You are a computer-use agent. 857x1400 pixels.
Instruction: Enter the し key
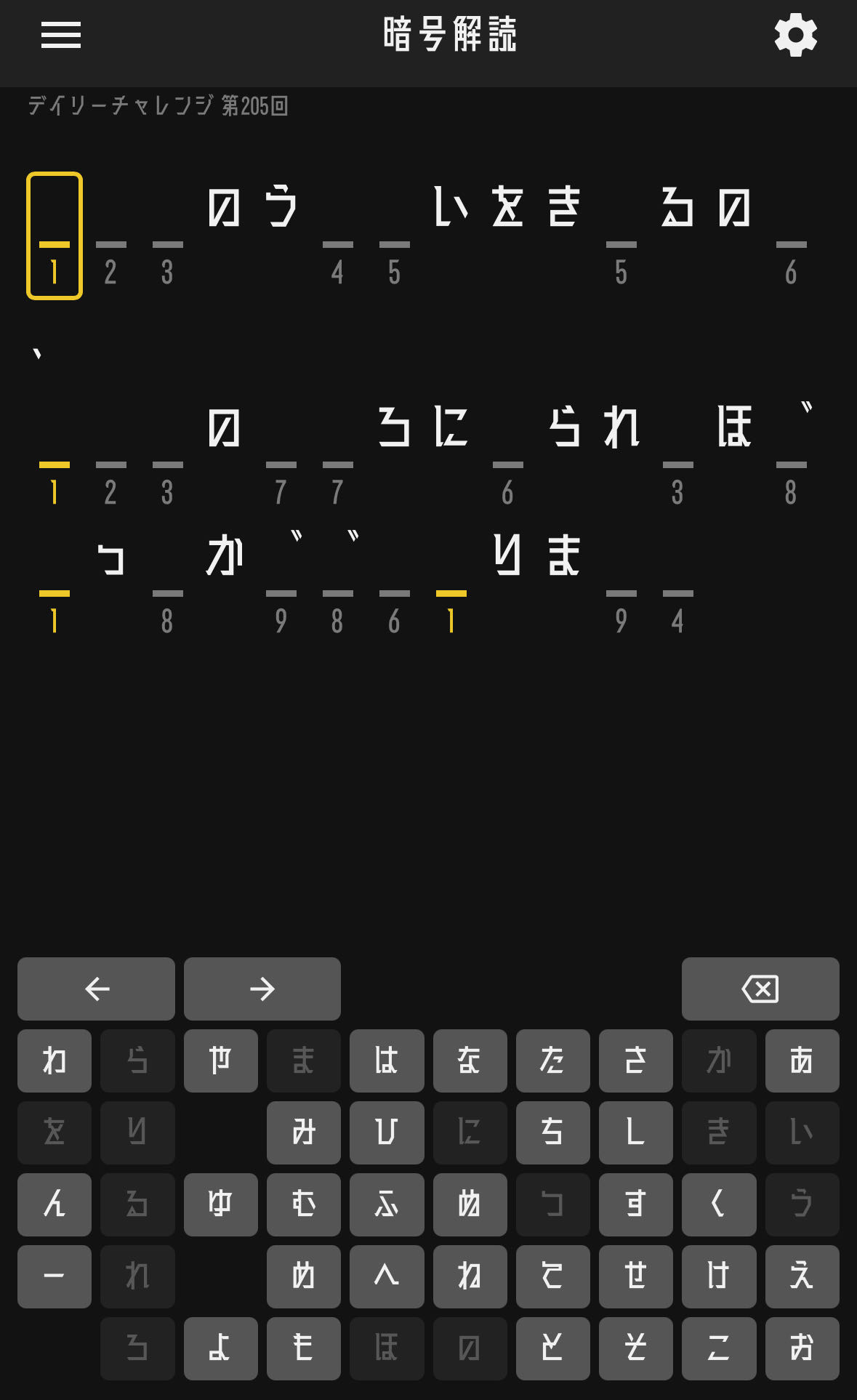coord(635,1133)
